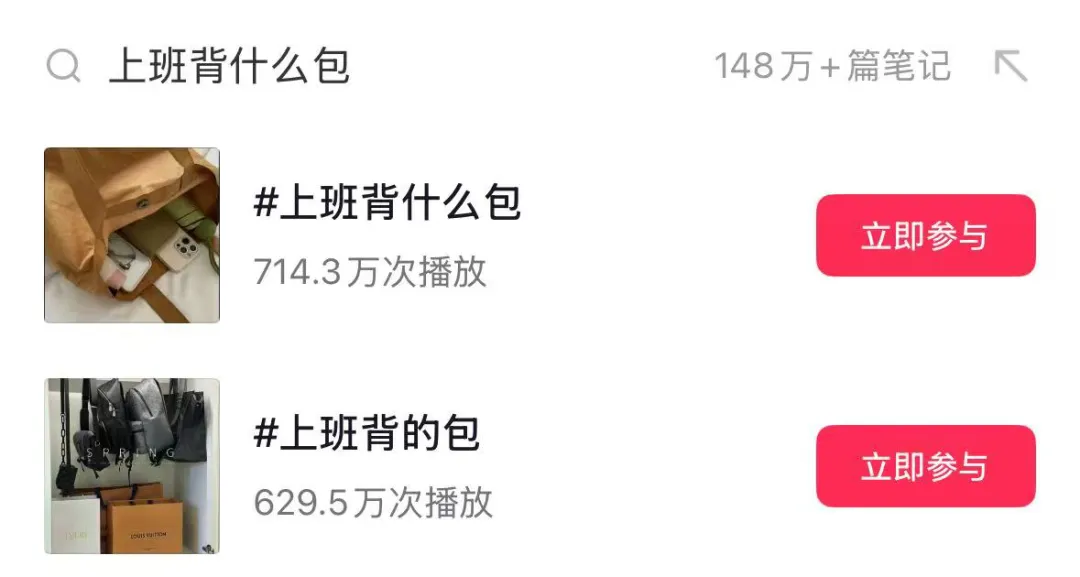Screen dimensions: 1080x577
Task: Open the 上班背什么包 search suggestion
Action: click(229, 67)
